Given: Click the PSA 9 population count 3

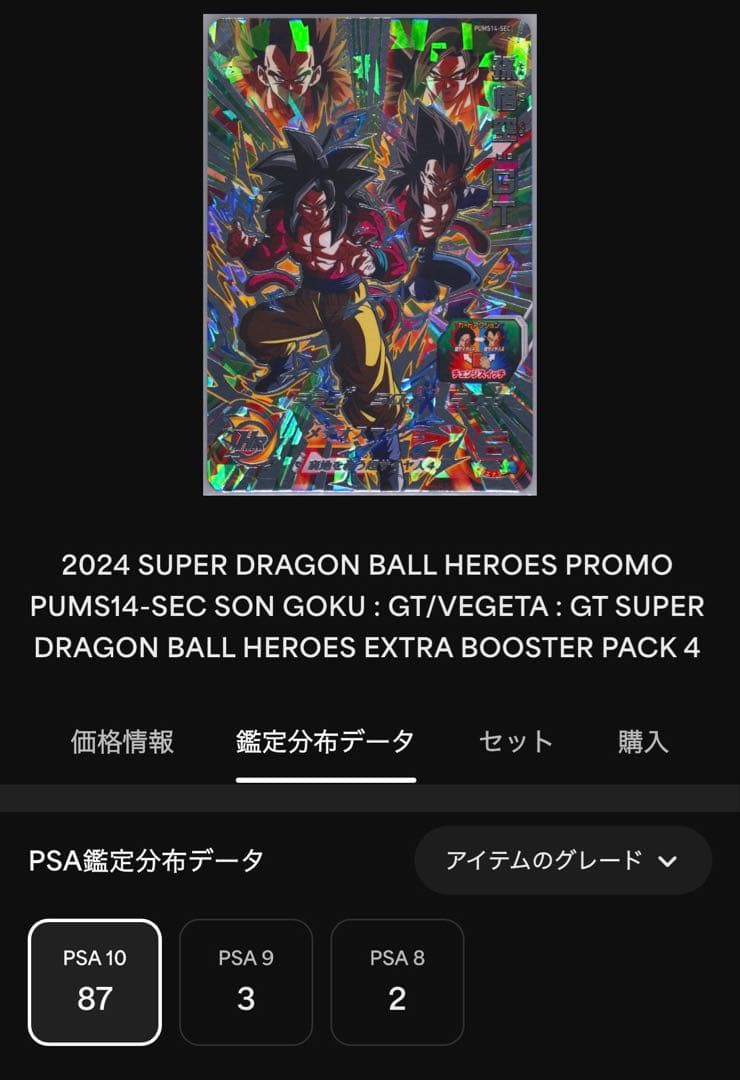Looking at the screenshot, I should pyautogui.click(x=246, y=998).
